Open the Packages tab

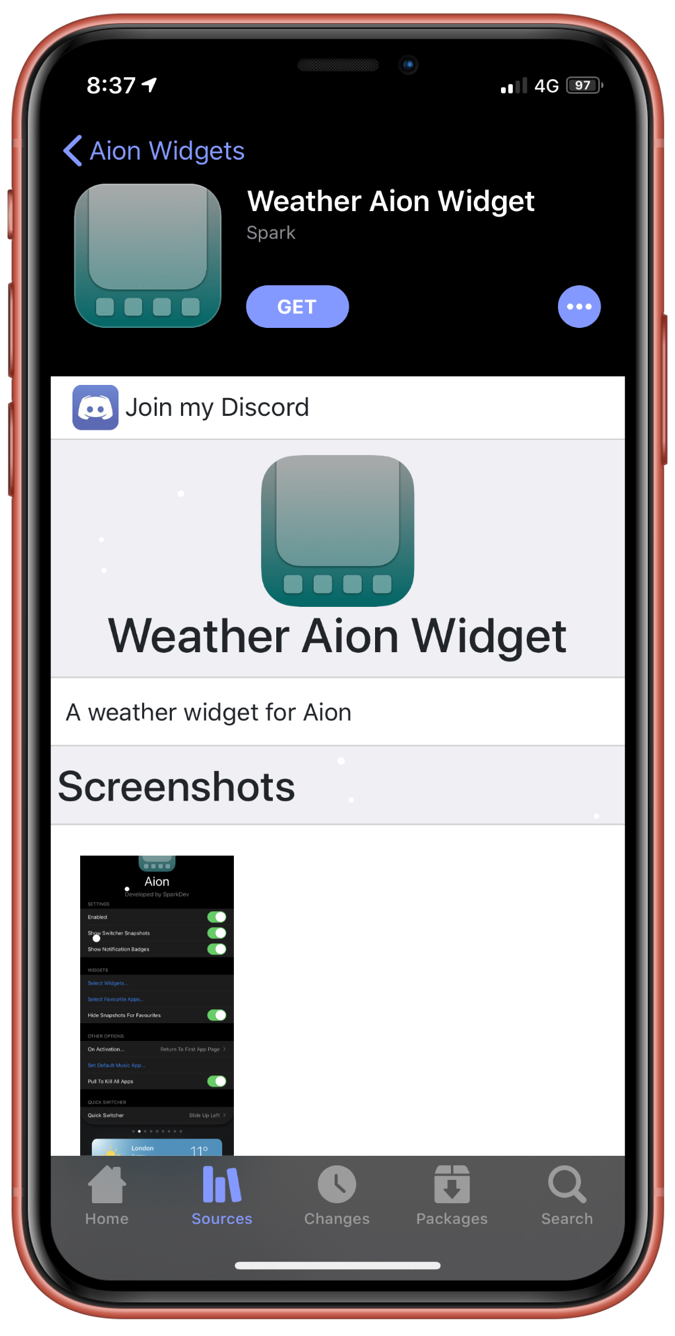452,1196
